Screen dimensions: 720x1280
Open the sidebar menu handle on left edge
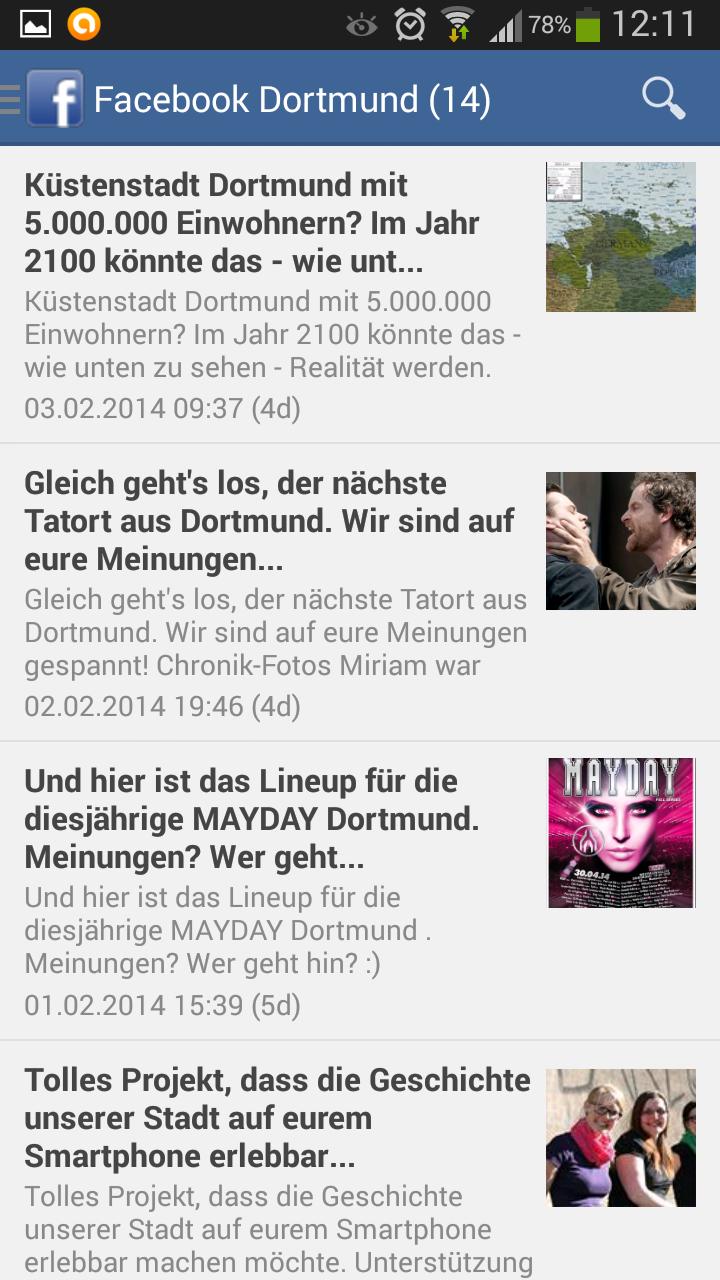8,99
